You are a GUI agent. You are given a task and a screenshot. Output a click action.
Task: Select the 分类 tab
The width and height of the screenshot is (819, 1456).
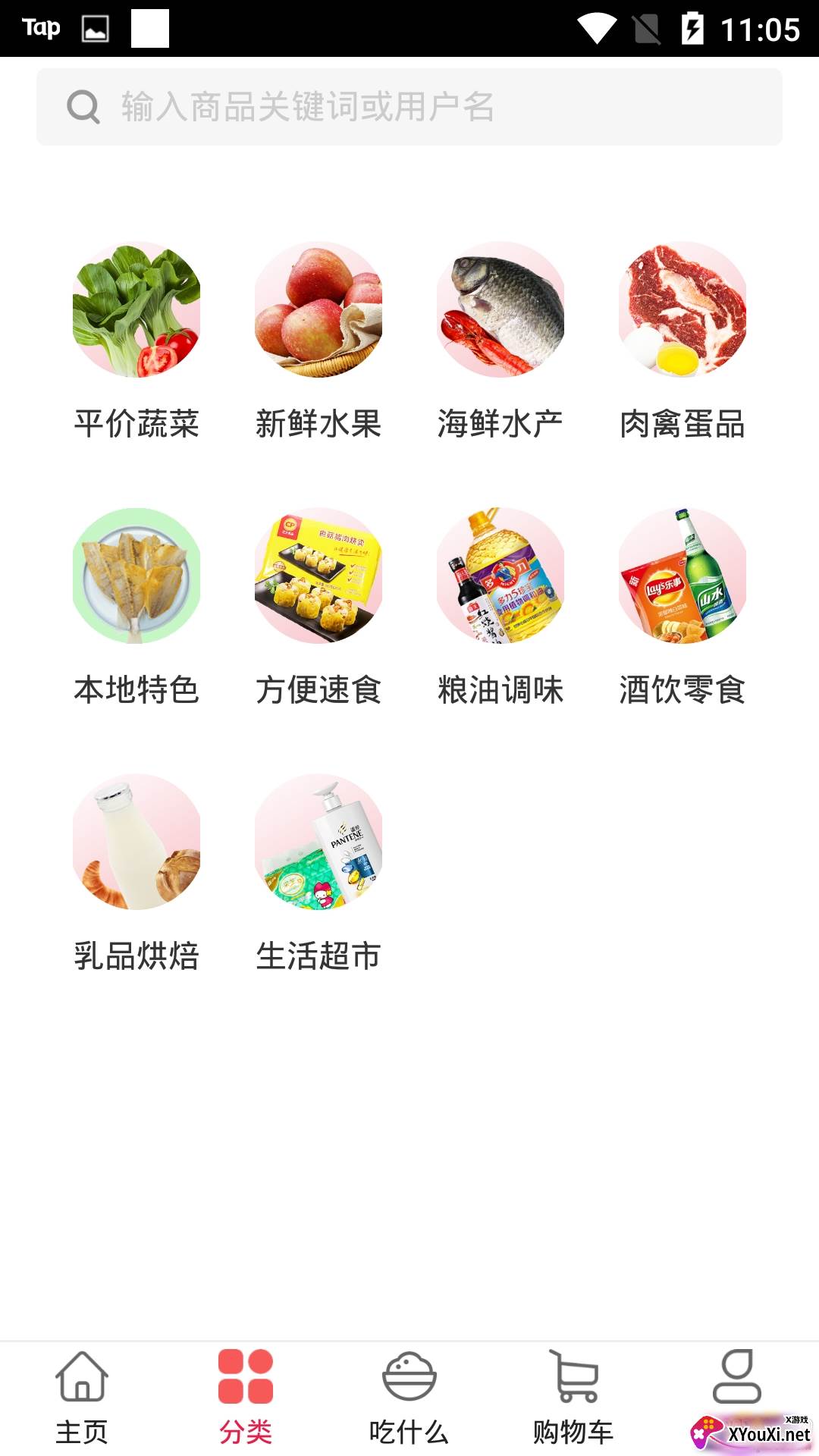click(246, 1398)
